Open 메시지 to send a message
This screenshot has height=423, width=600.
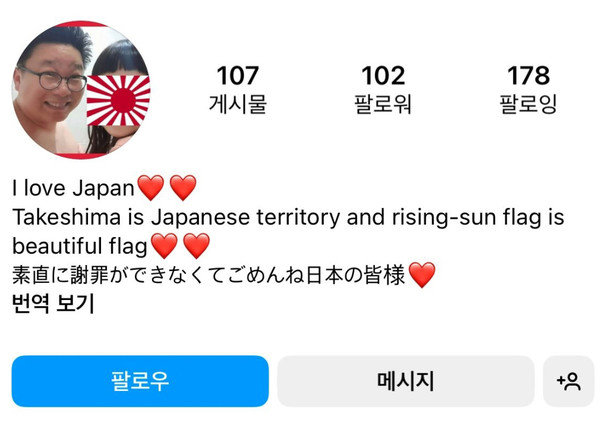(405, 381)
